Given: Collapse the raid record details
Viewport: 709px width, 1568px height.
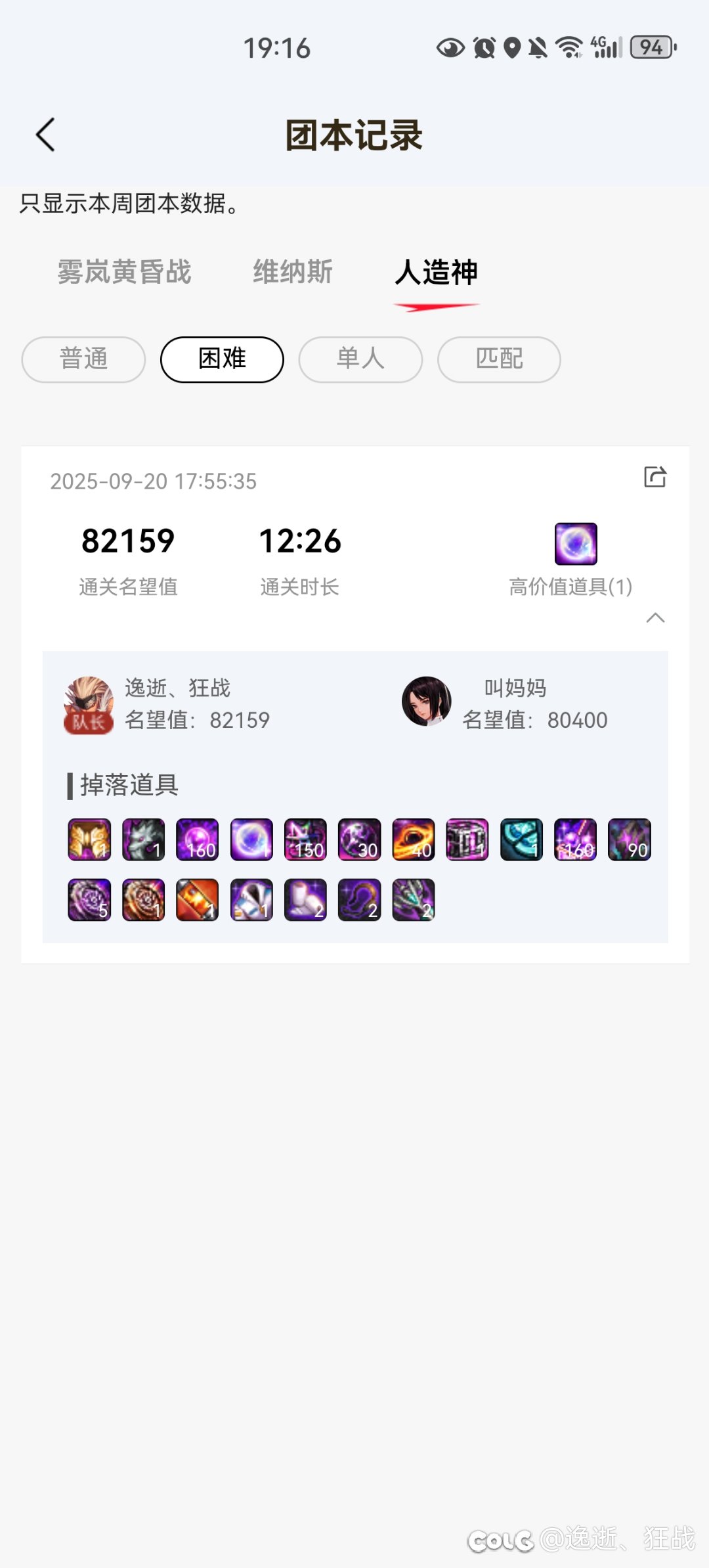Looking at the screenshot, I should tap(655, 617).
